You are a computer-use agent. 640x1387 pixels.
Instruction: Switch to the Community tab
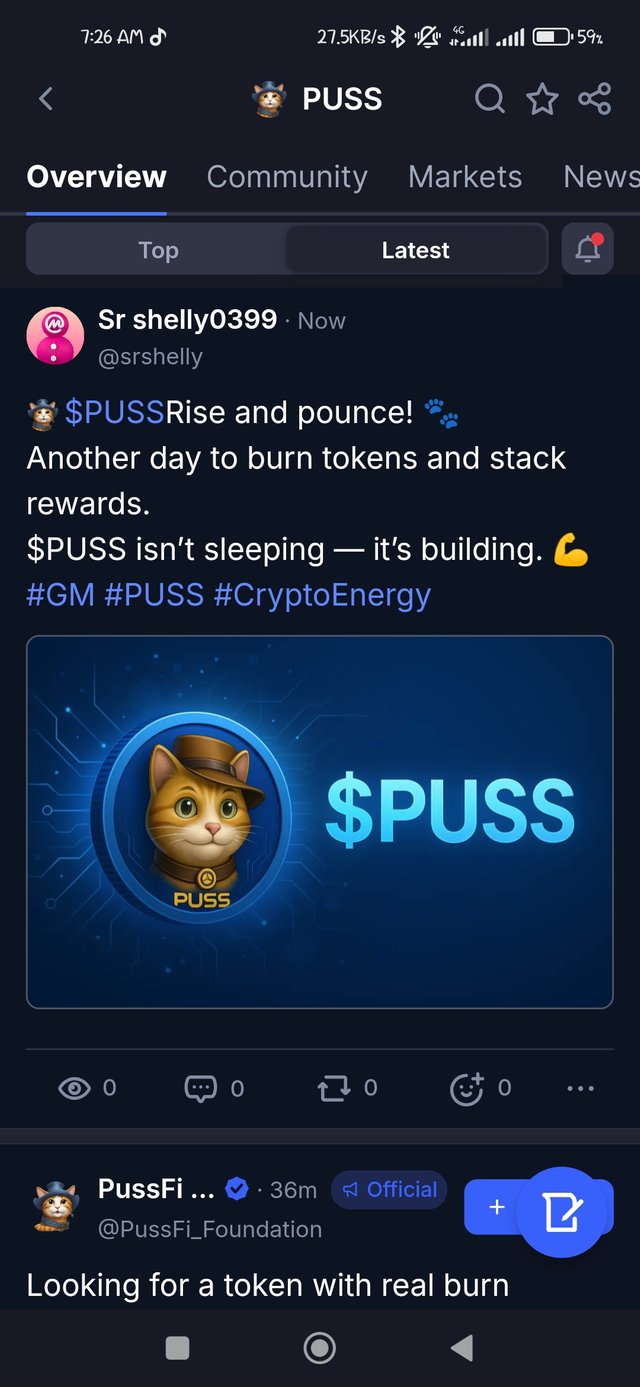coord(287,177)
